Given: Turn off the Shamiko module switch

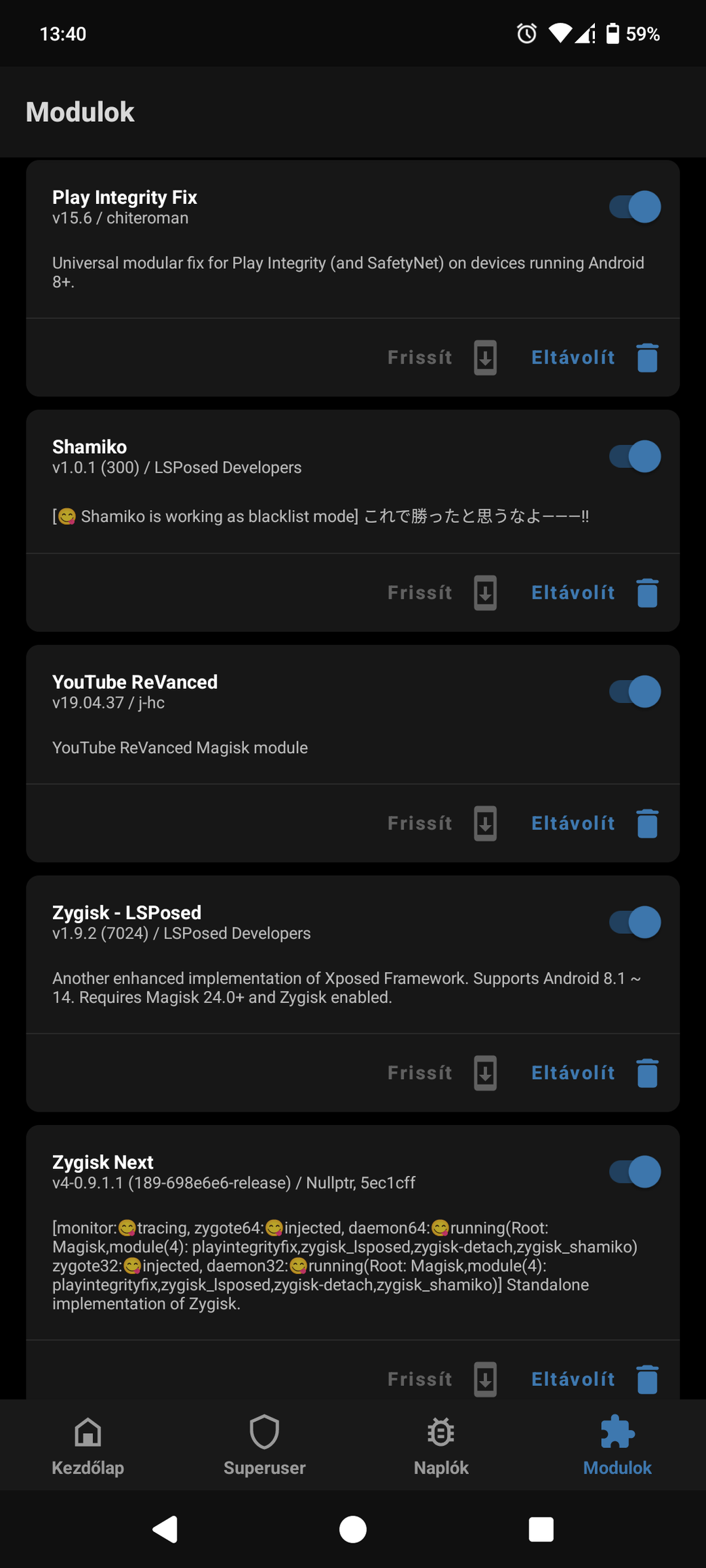Looking at the screenshot, I should [x=635, y=456].
